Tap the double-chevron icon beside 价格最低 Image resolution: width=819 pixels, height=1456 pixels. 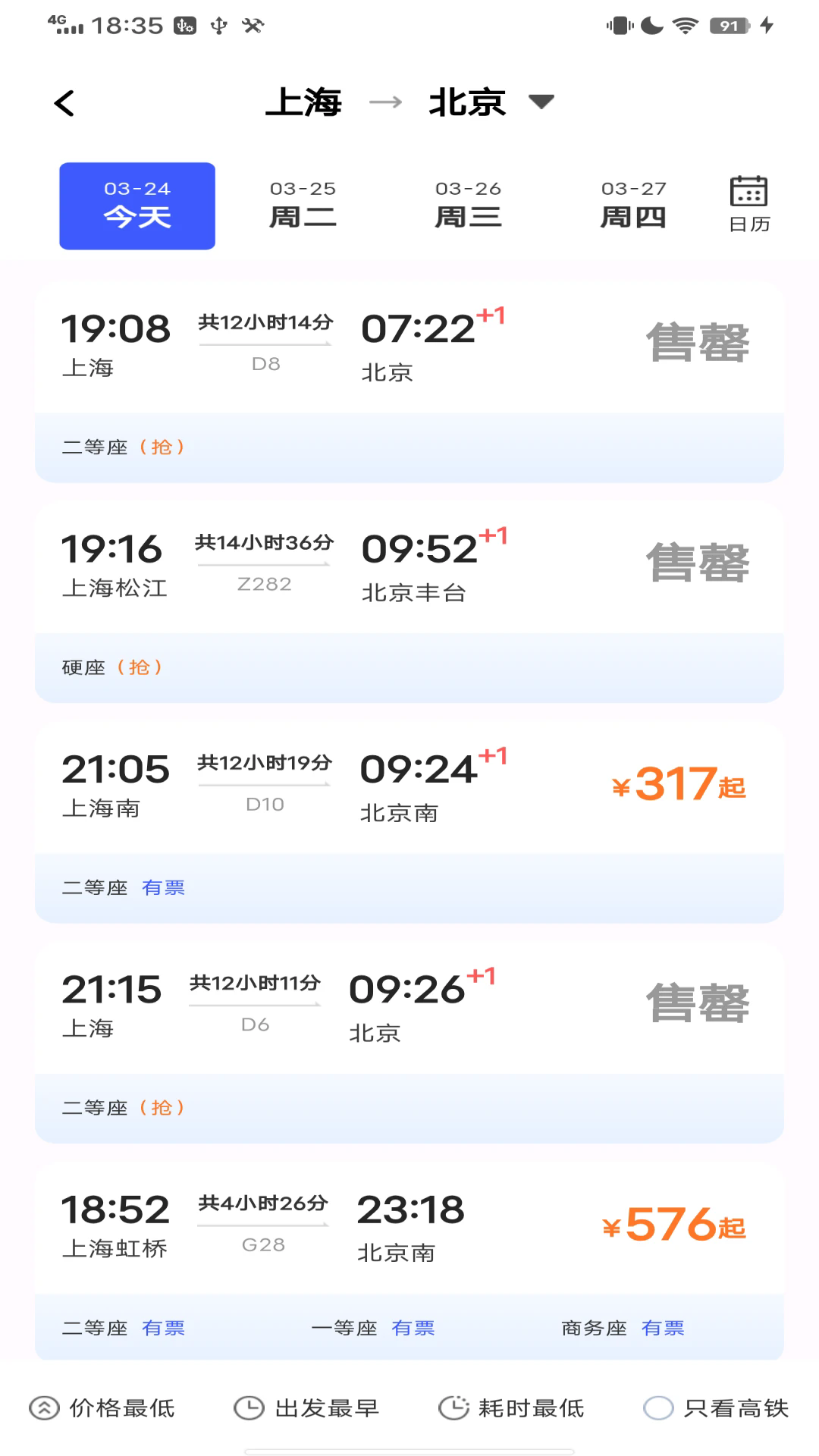coord(45,1407)
